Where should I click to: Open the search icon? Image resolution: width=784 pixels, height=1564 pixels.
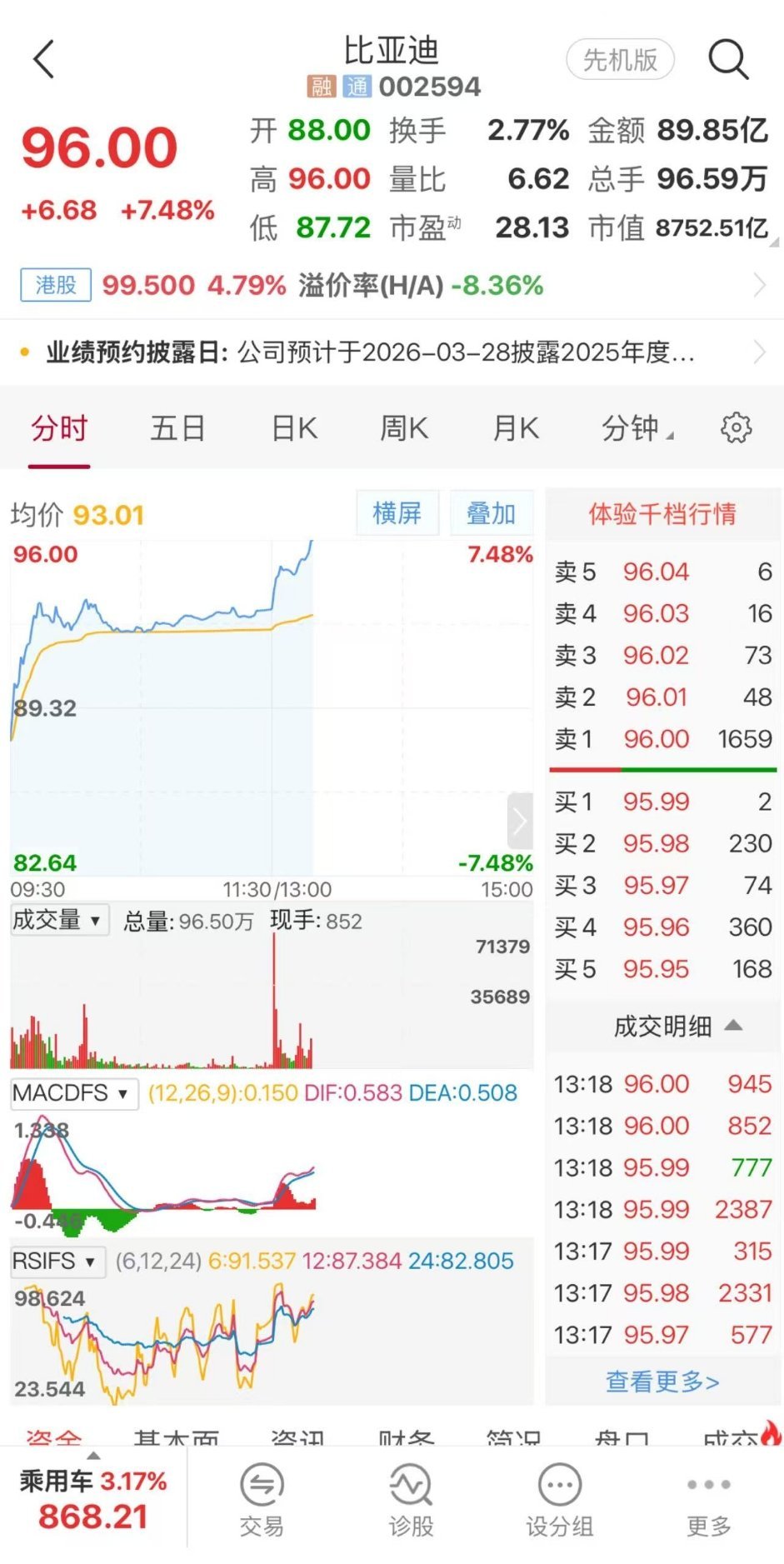click(727, 58)
